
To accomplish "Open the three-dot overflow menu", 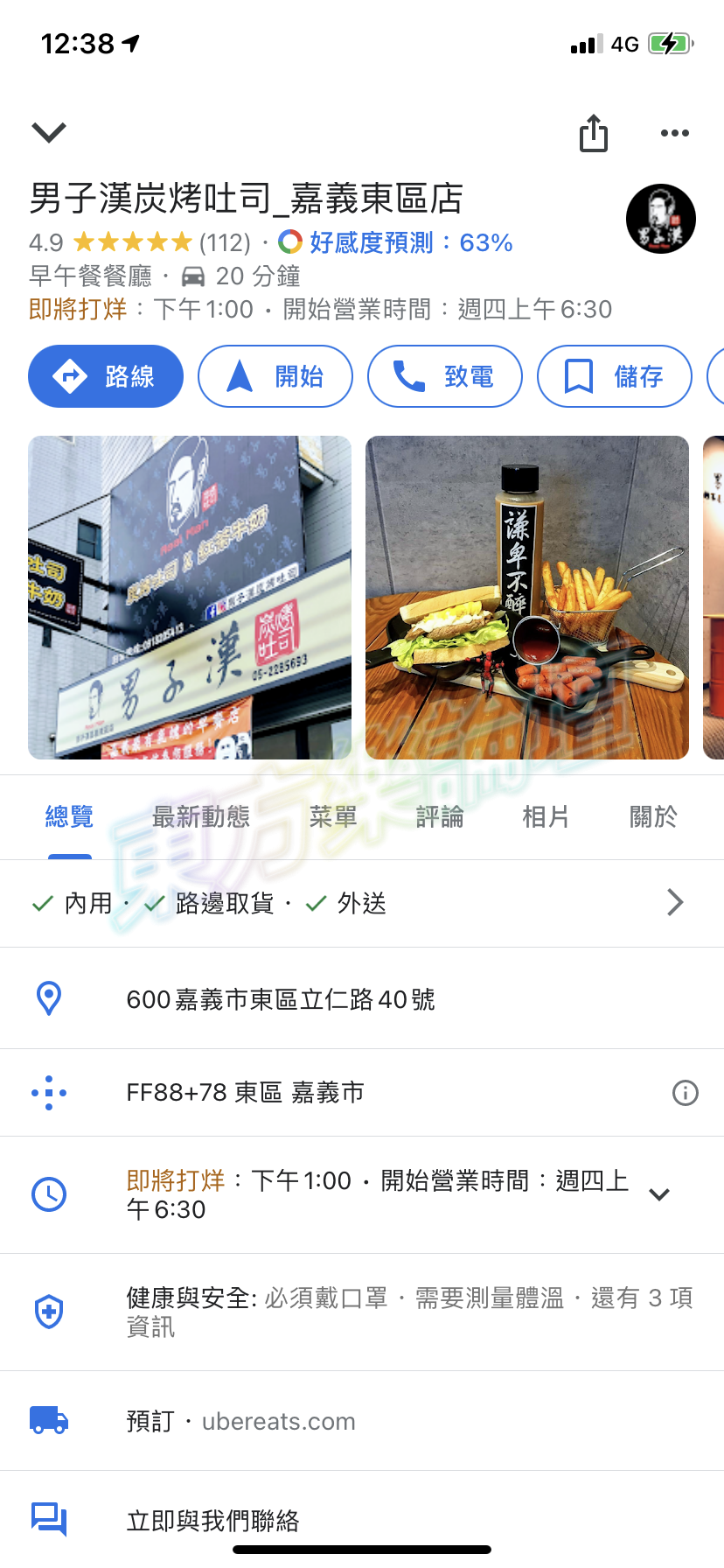I will (674, 133).
